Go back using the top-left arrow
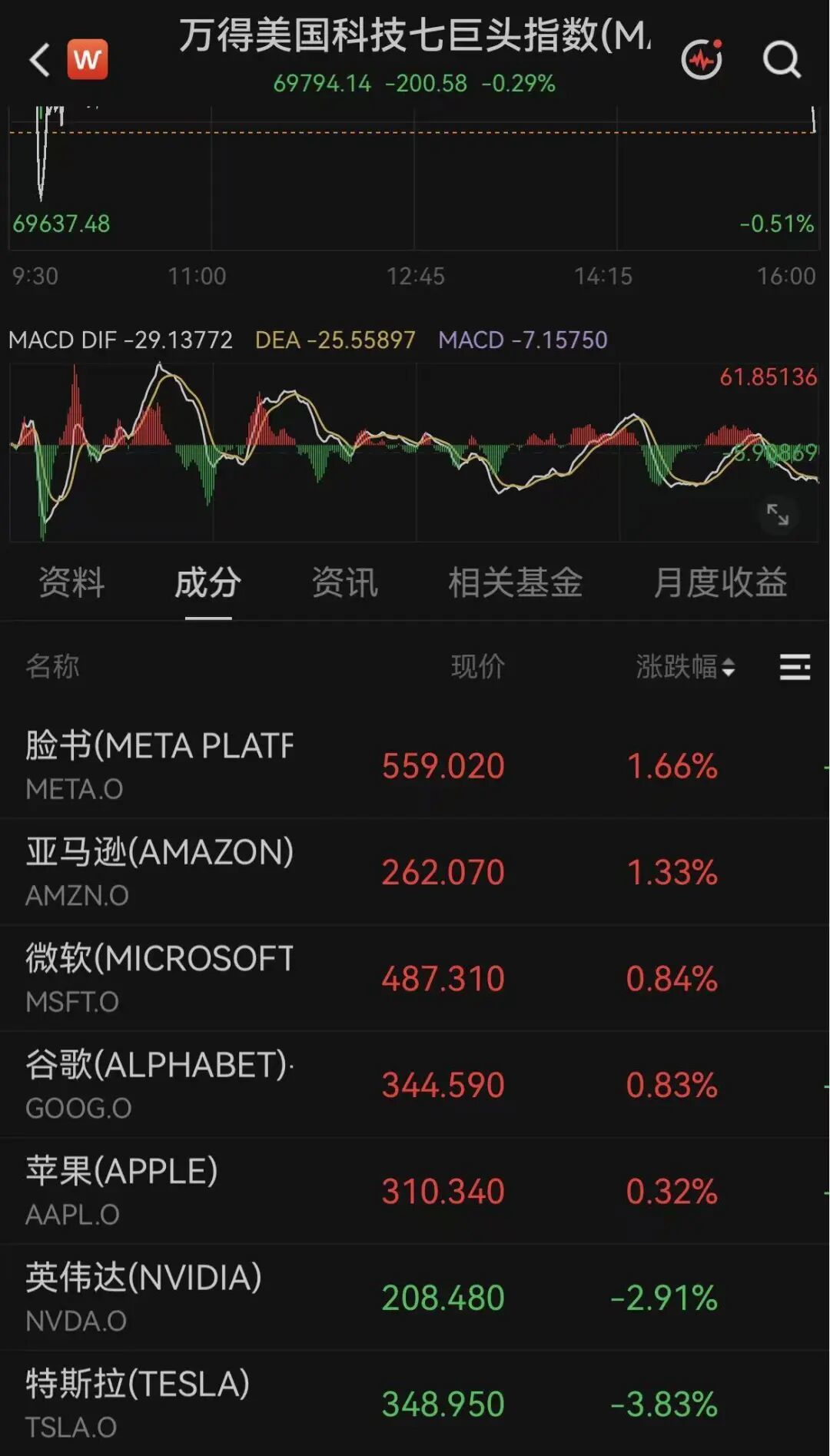 tap(40, 59)
